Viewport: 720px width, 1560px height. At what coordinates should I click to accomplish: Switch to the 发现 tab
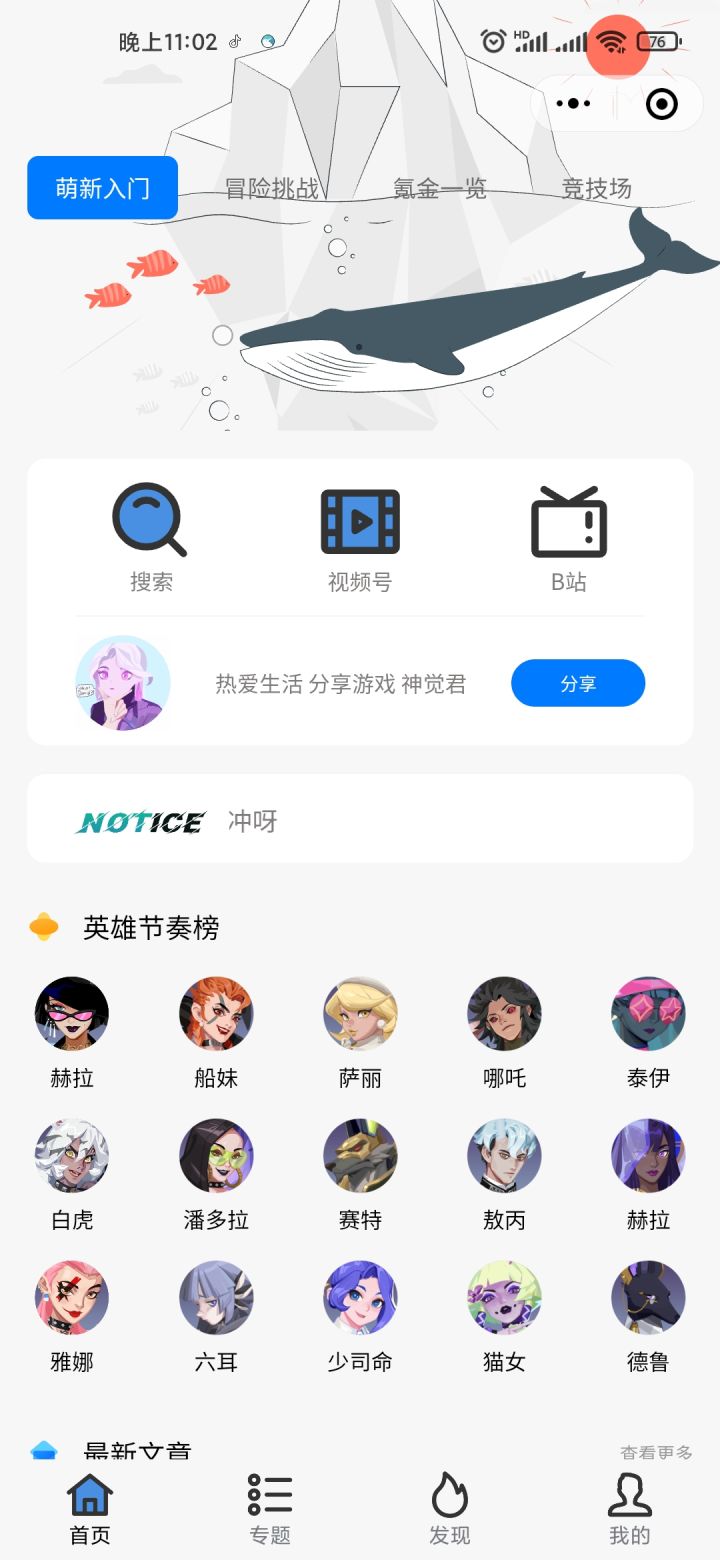coord(450,1510)
